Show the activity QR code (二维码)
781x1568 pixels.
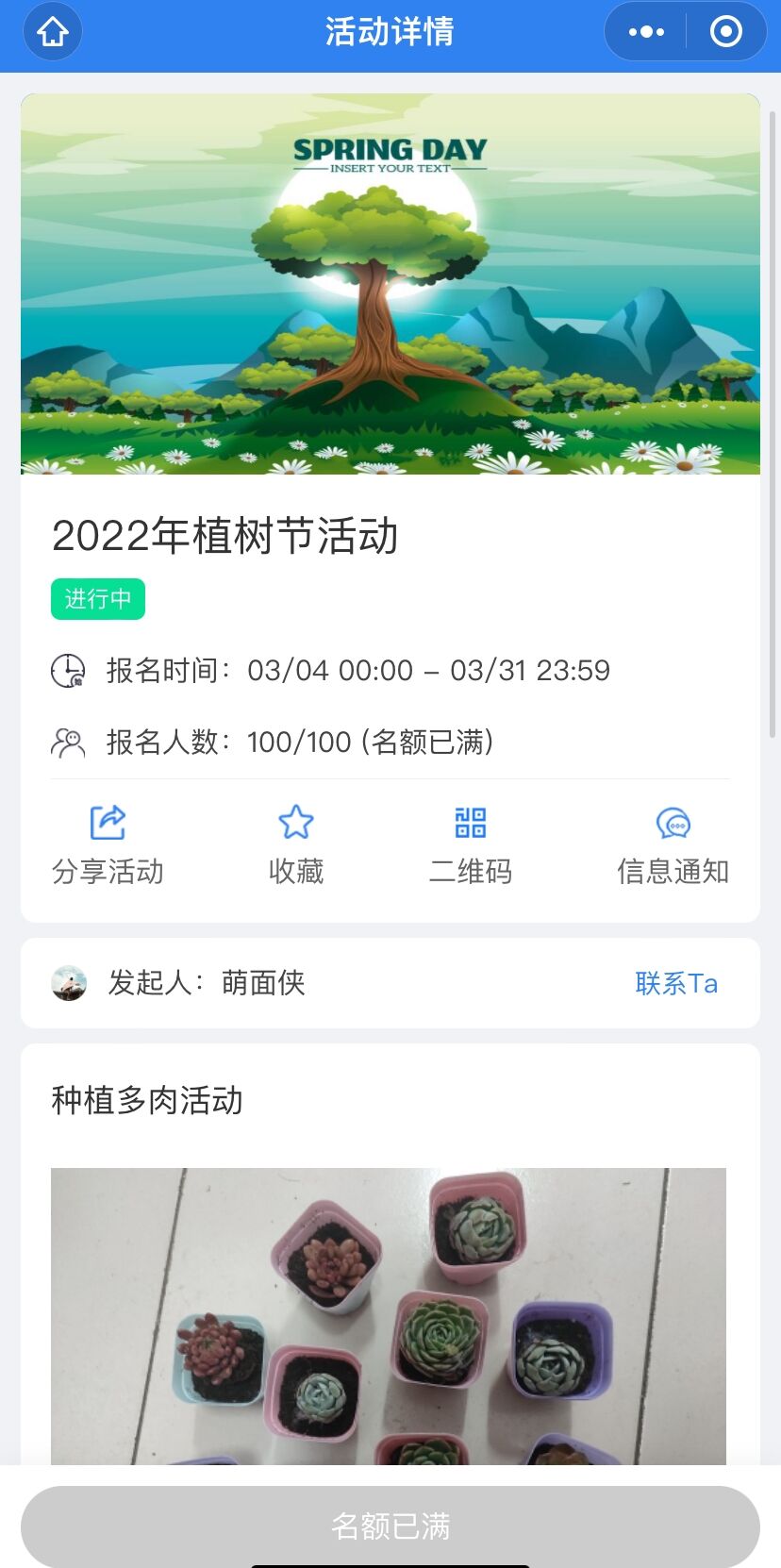[470, 844]
